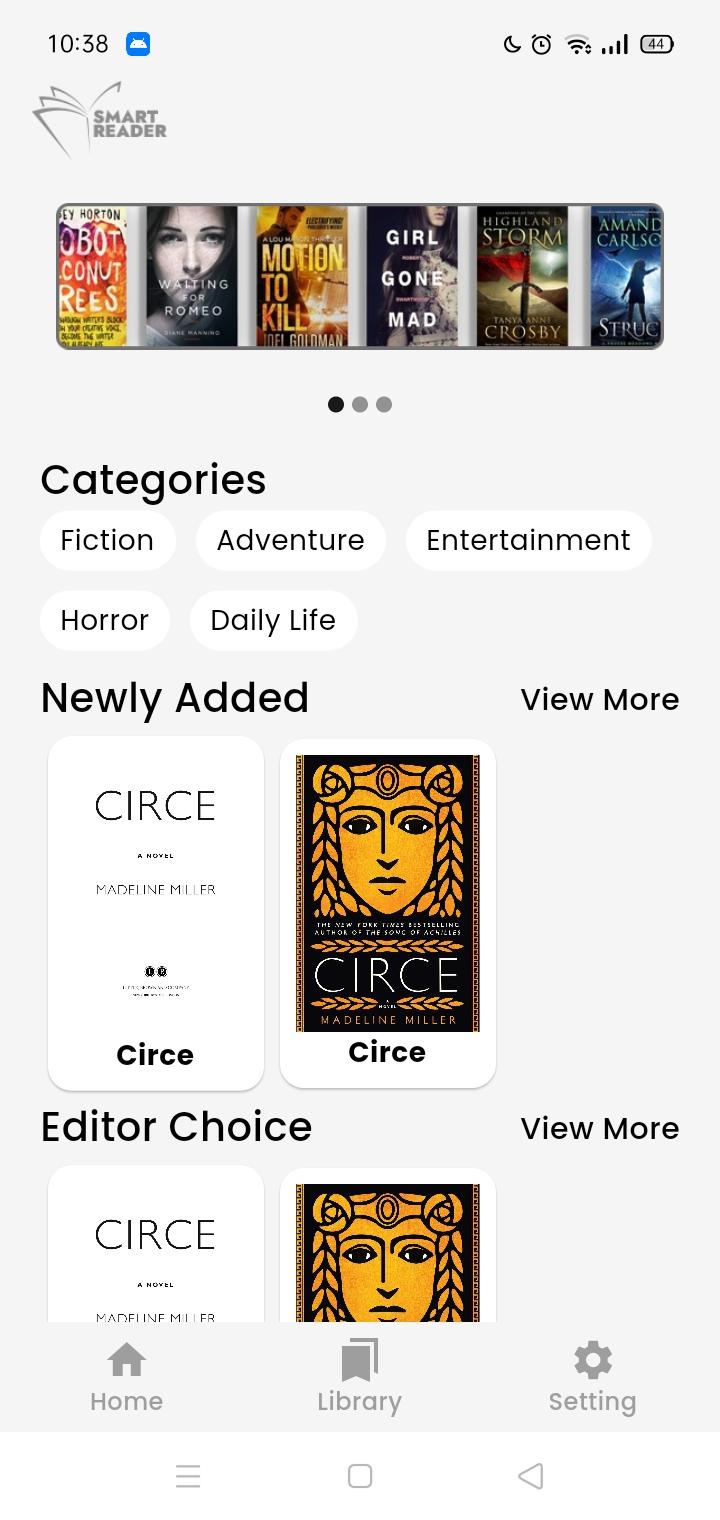Screen dimensions: 720x1520
Task: View more Newly Added books
Action: (599, 699)
